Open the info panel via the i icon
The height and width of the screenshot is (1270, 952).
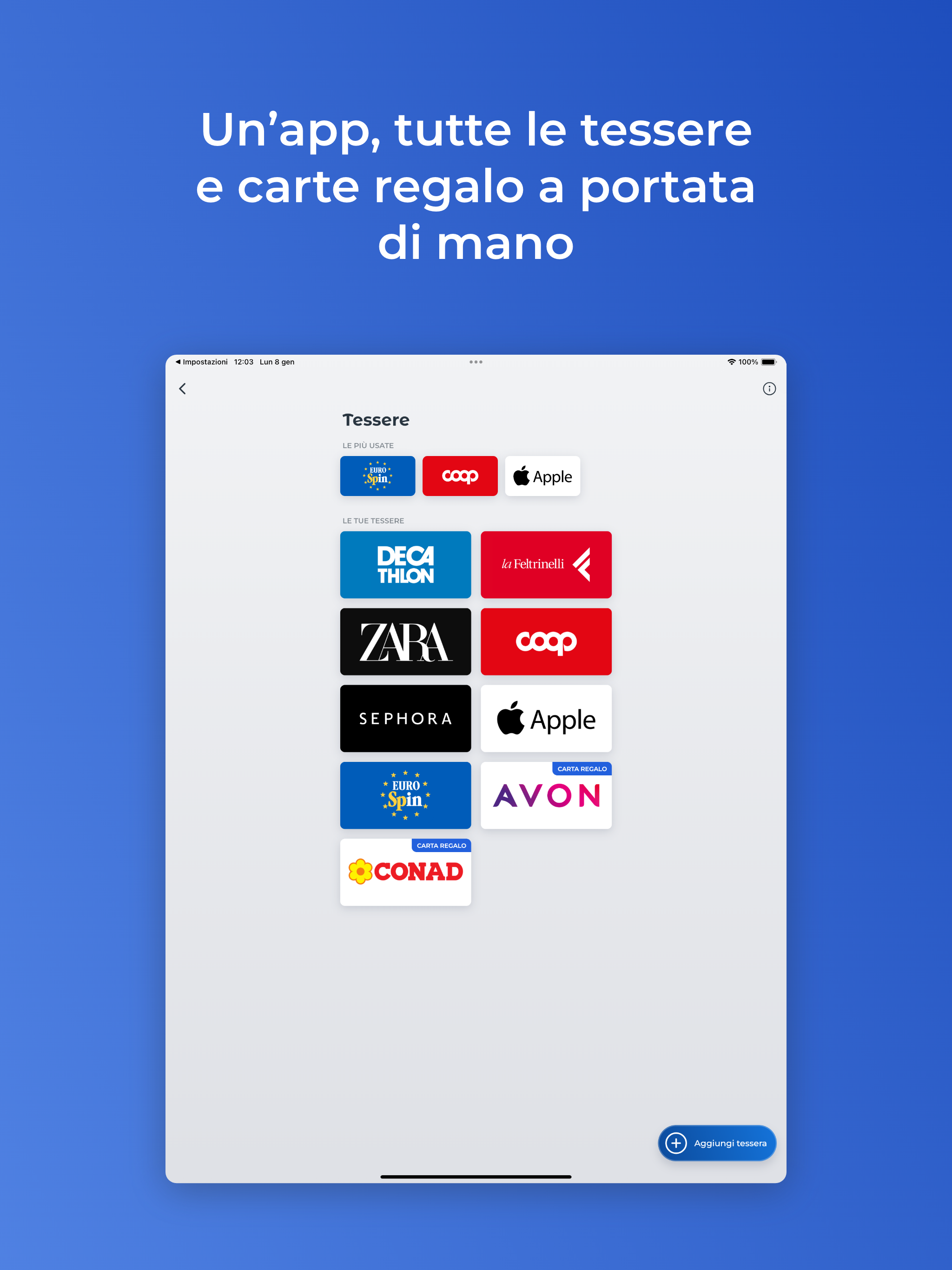[x=769, y=389]
